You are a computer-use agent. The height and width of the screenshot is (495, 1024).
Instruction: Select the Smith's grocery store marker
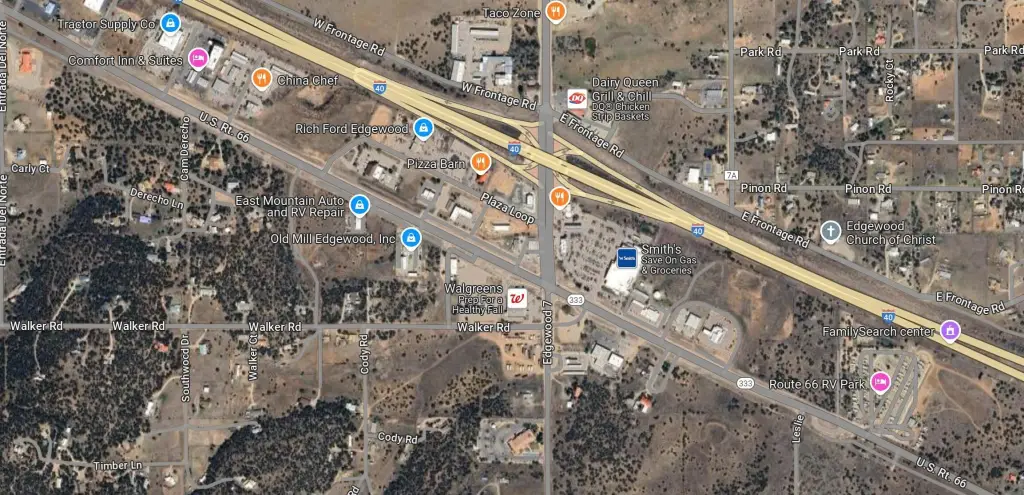click(626, 256)
